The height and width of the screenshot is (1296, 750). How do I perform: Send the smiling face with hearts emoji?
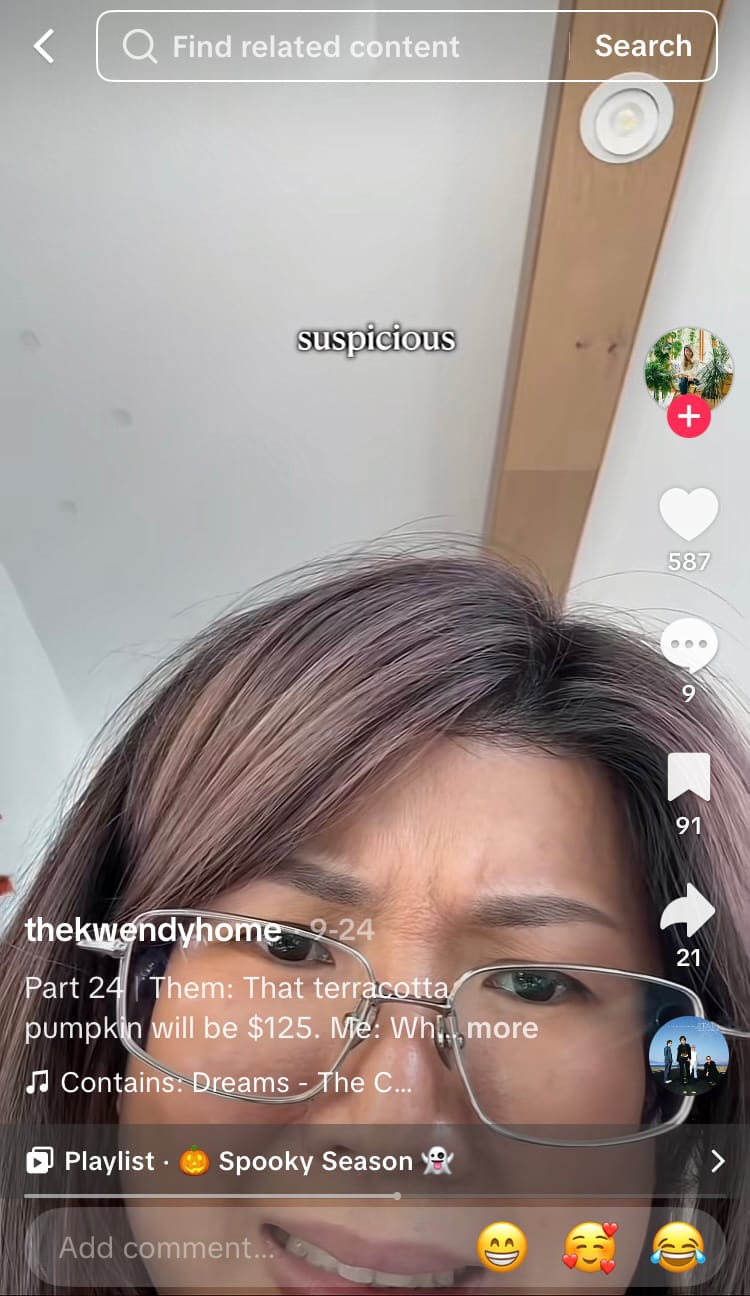590,1248
